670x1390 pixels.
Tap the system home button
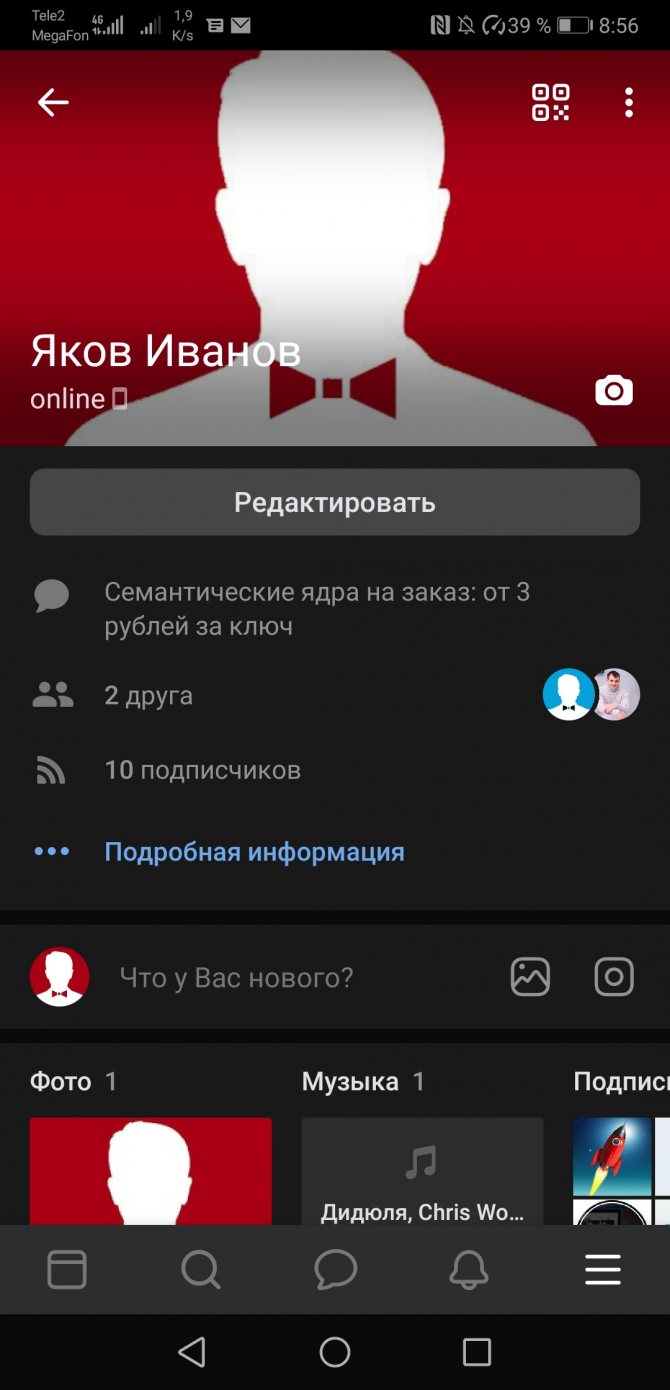pyautogui.click(x=335, y=1352)
